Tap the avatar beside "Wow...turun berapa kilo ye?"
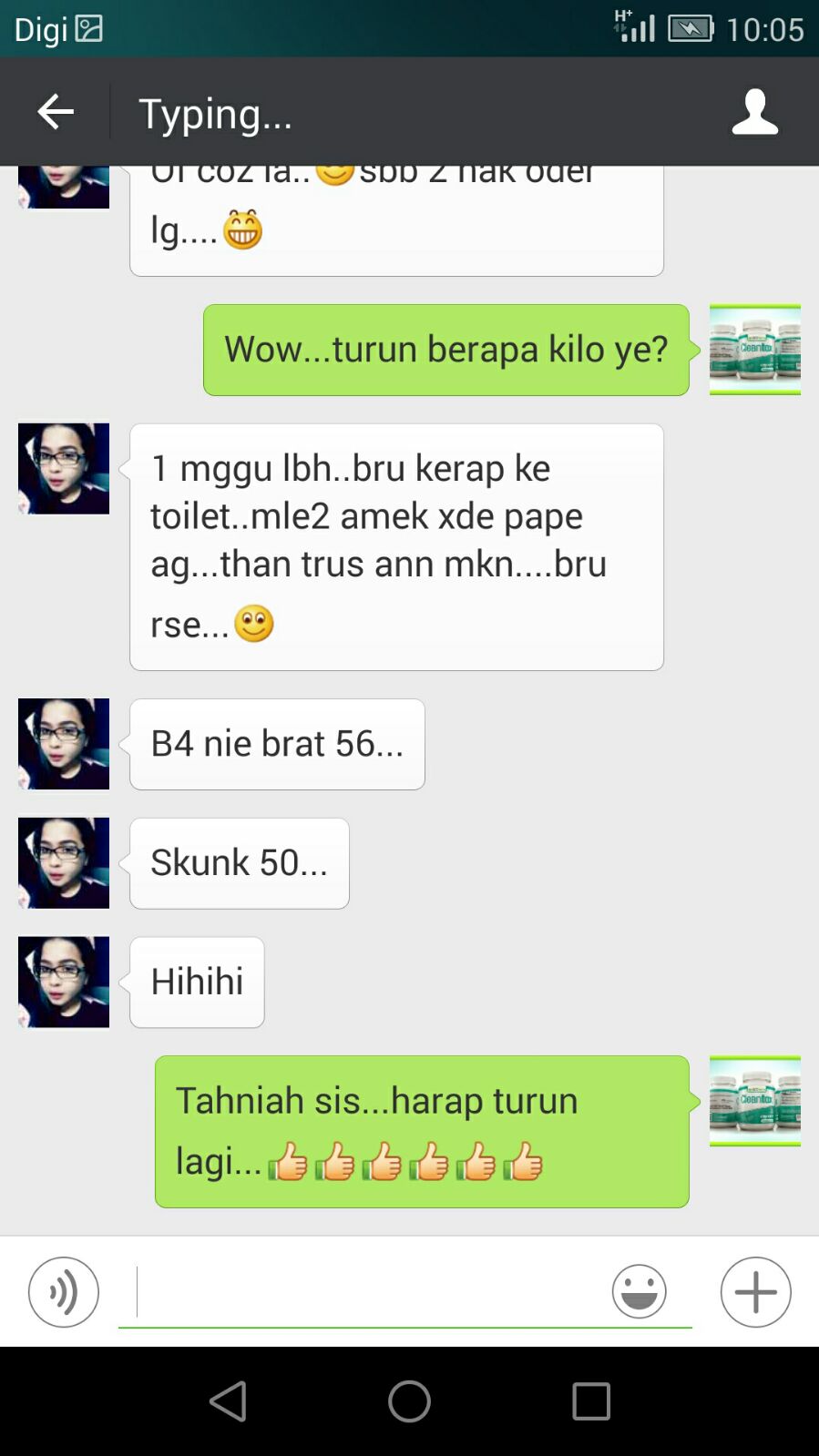This screenshot has width=819, height=1456. click(754, 350)
